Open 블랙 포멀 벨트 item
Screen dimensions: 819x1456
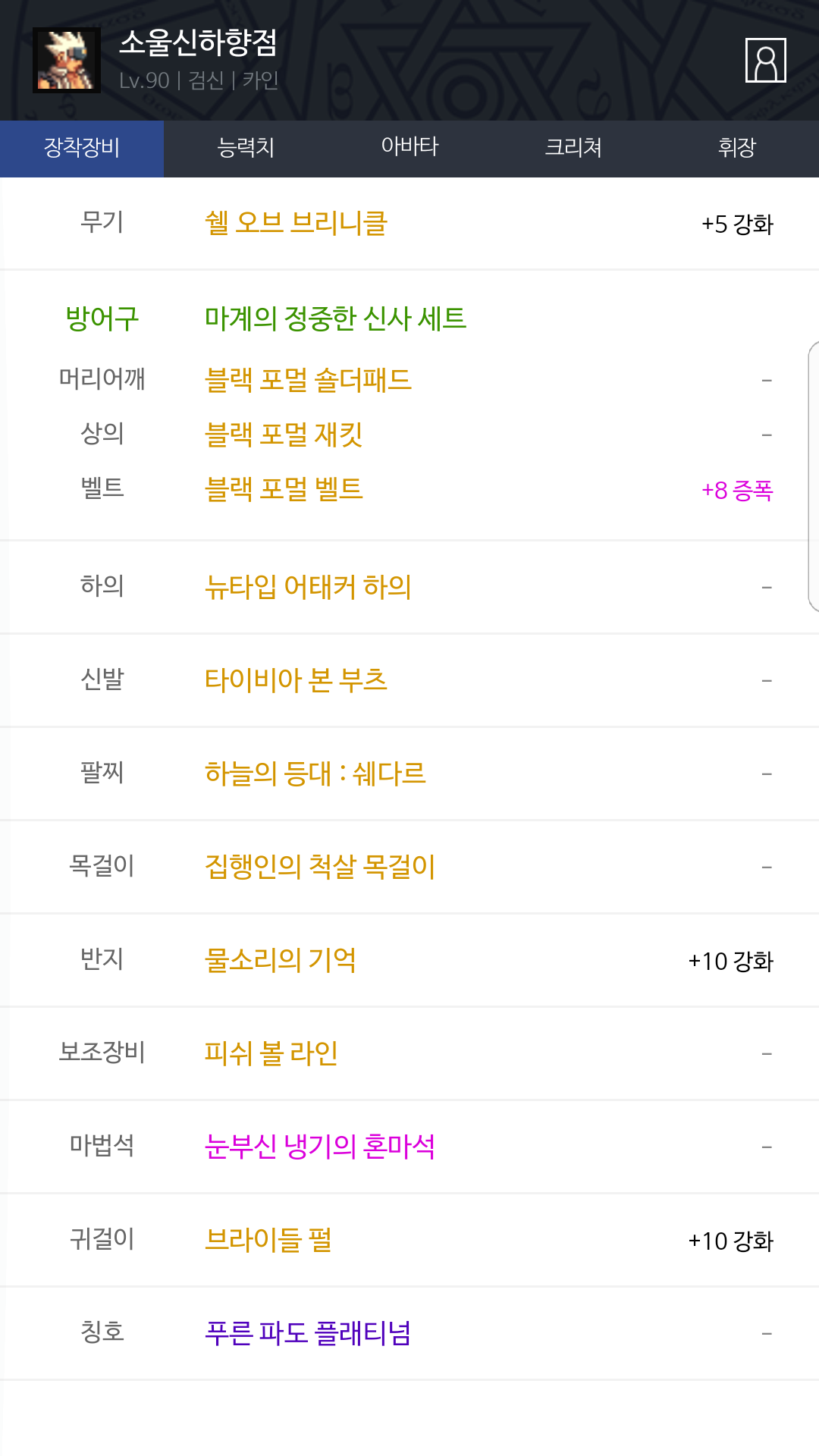pyautogui.click(x=284, y=489)
